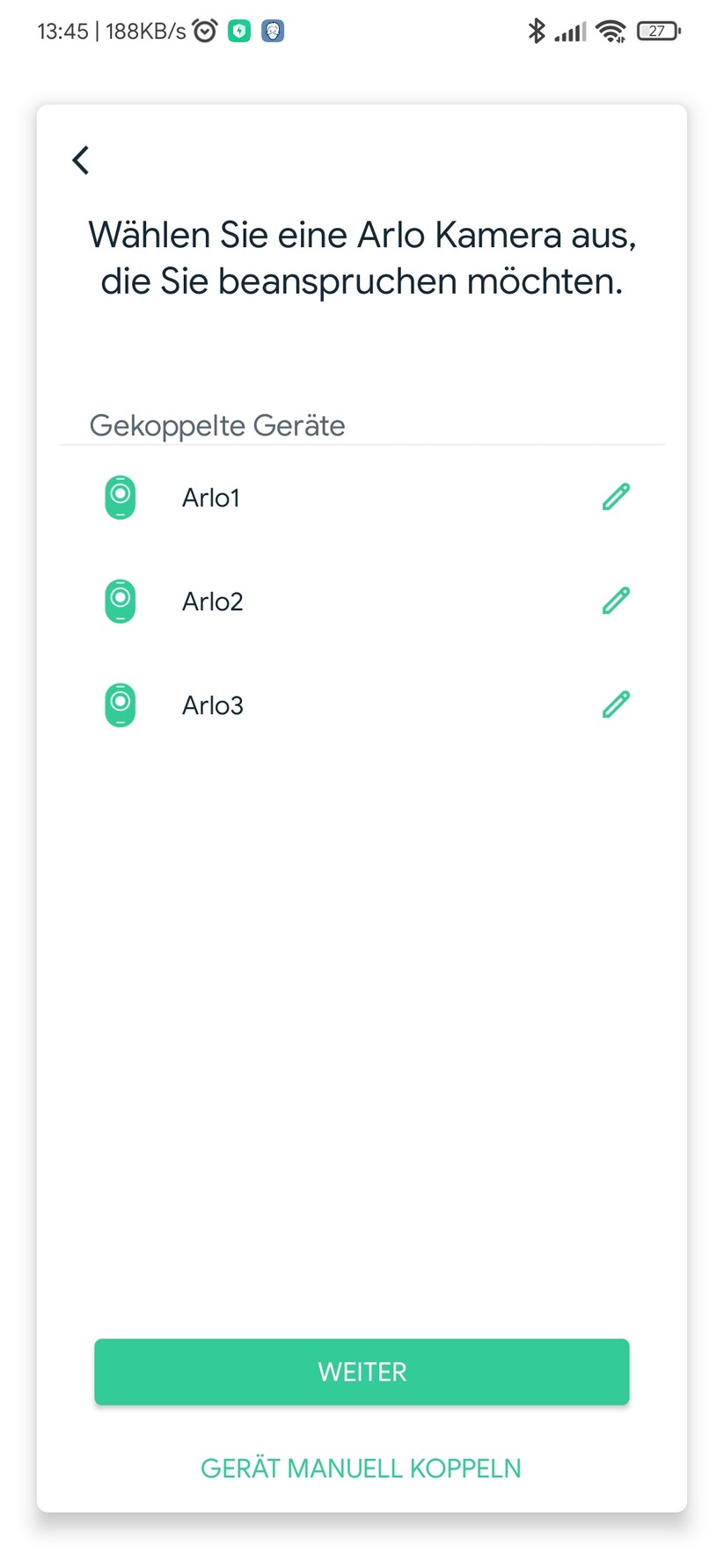Click GERÄT MANUELL KOPPELN

pos(361,1467)
